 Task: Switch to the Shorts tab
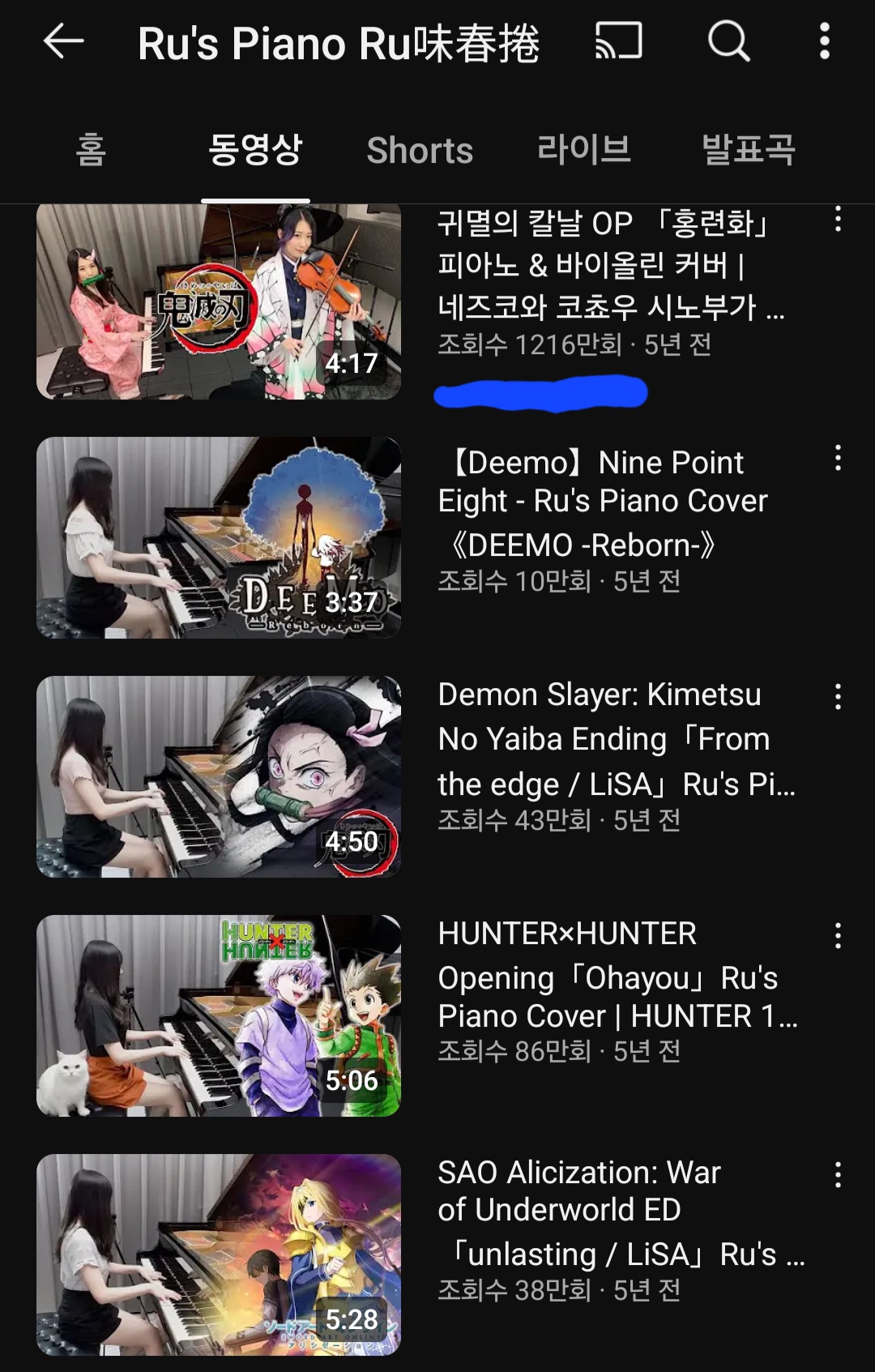(420, 151)
